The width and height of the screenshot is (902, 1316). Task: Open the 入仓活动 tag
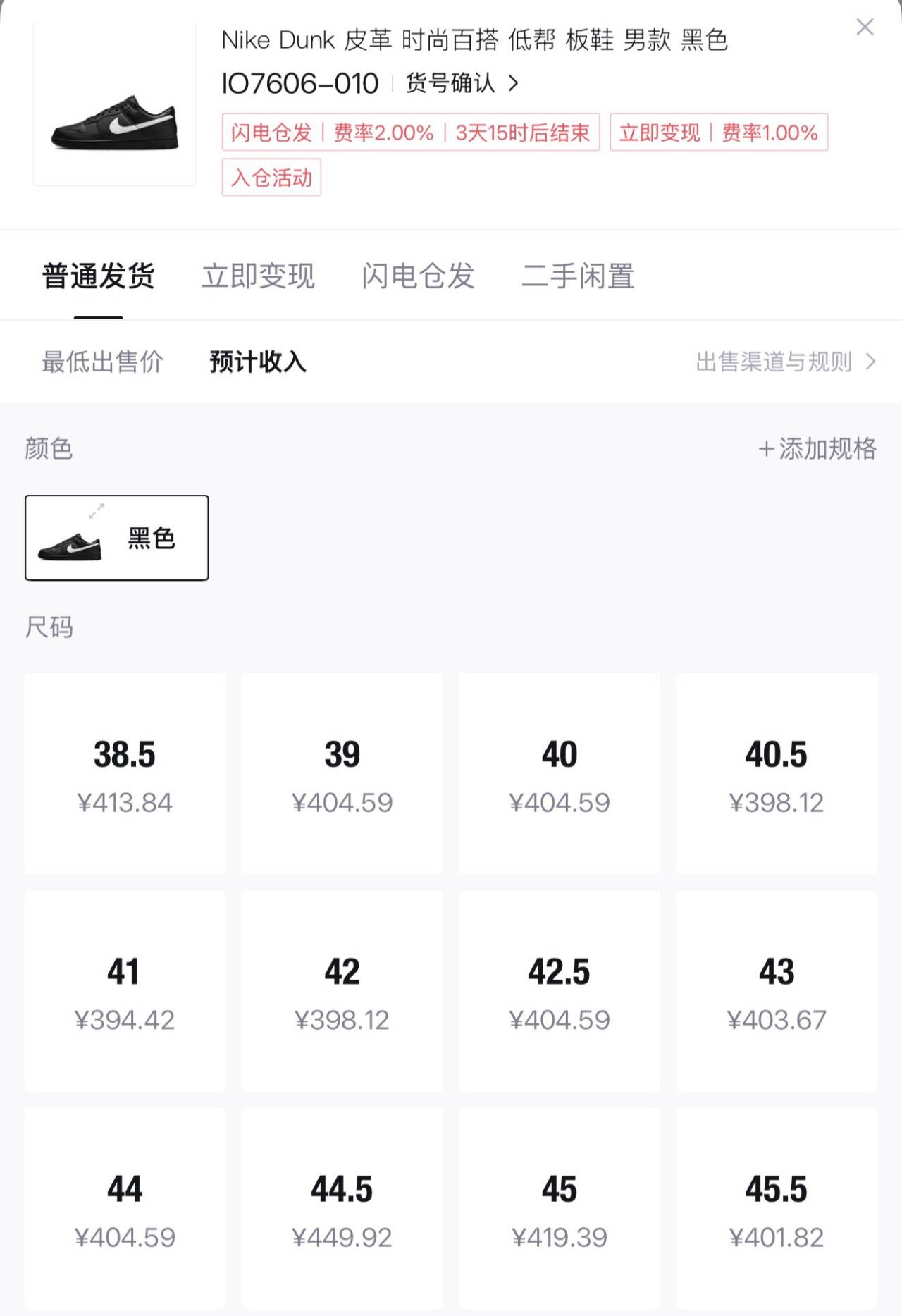(x=271, y=177)
